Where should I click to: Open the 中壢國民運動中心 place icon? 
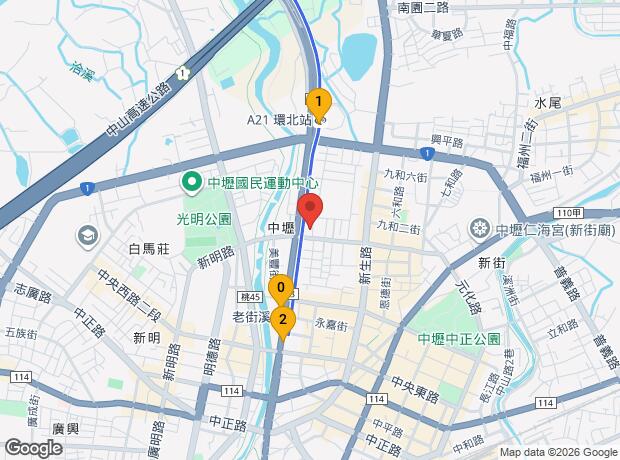pos(192,184)
